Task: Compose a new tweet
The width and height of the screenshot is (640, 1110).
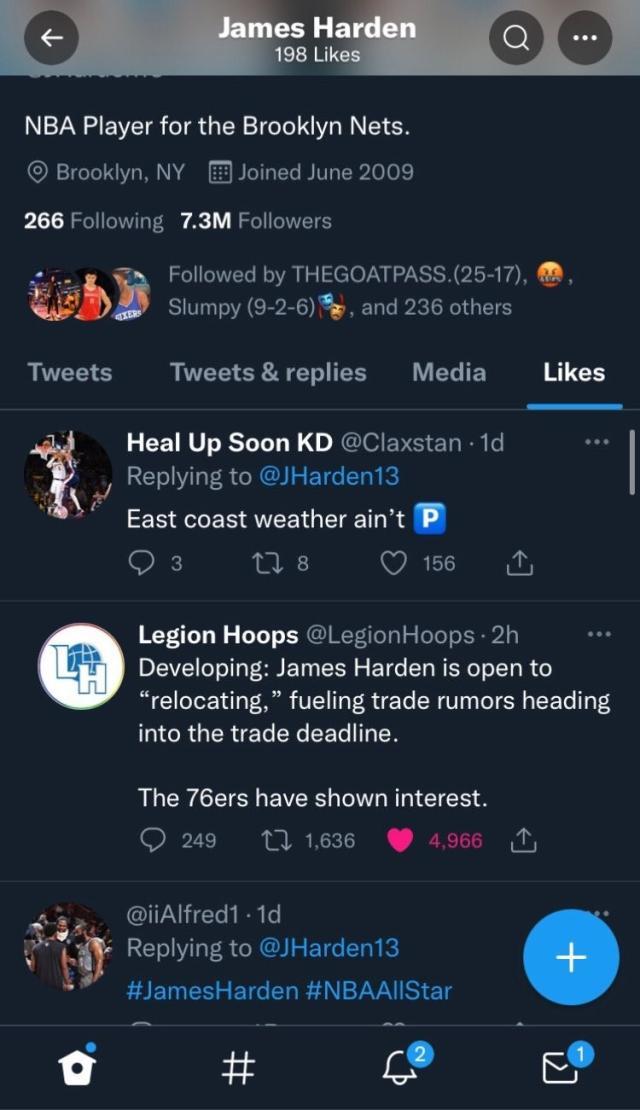Action: (571, 957)
